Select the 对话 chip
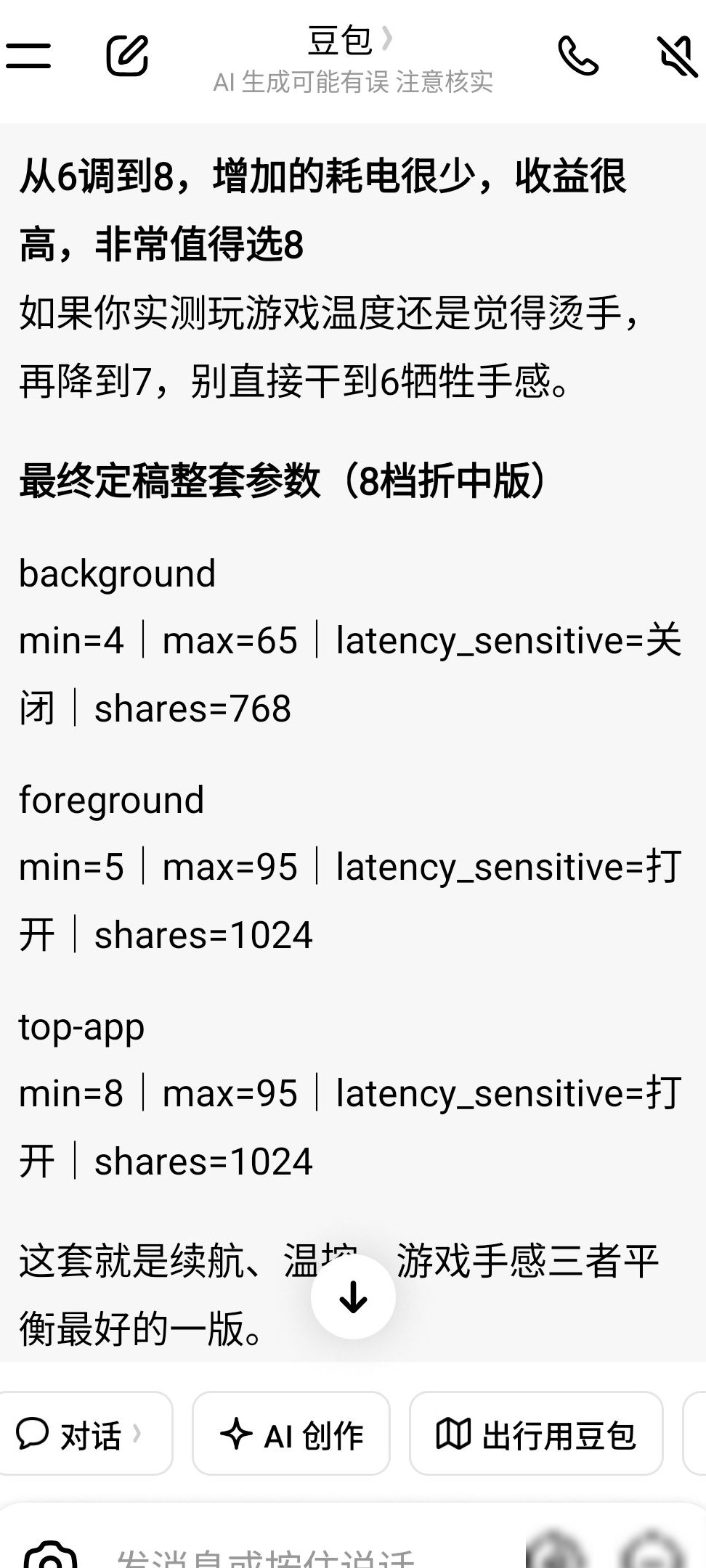The image size is (706, 1568). tap(78, 1433)
